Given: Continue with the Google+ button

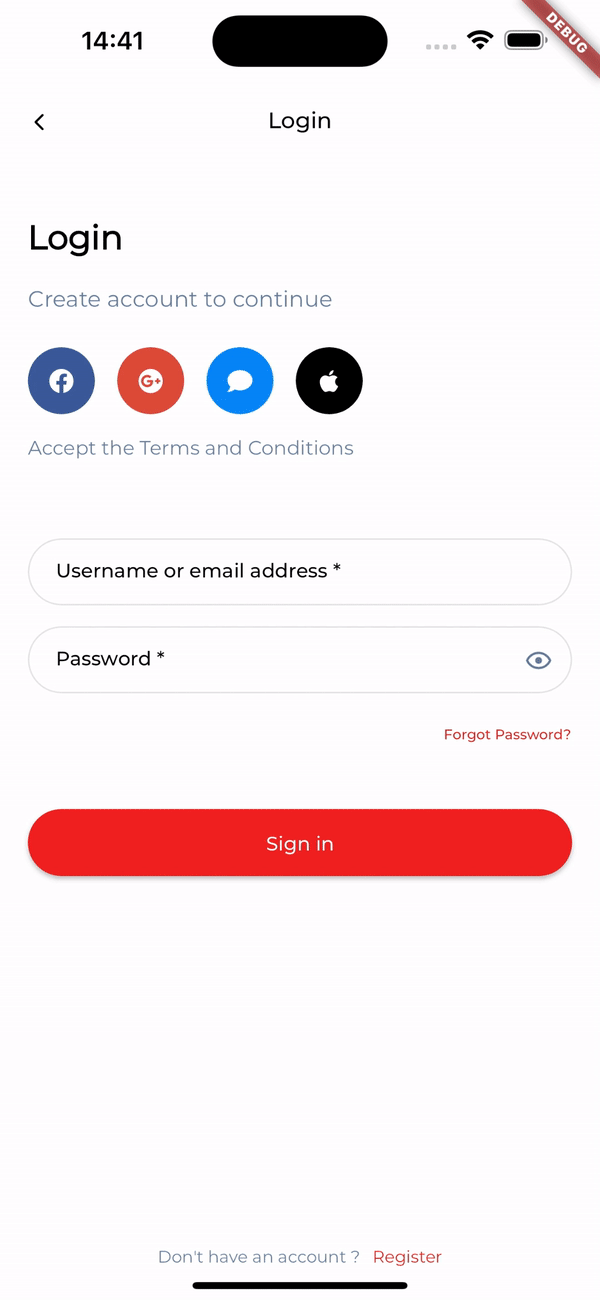Looking at the screenshot, I should (x=150, y=381).
